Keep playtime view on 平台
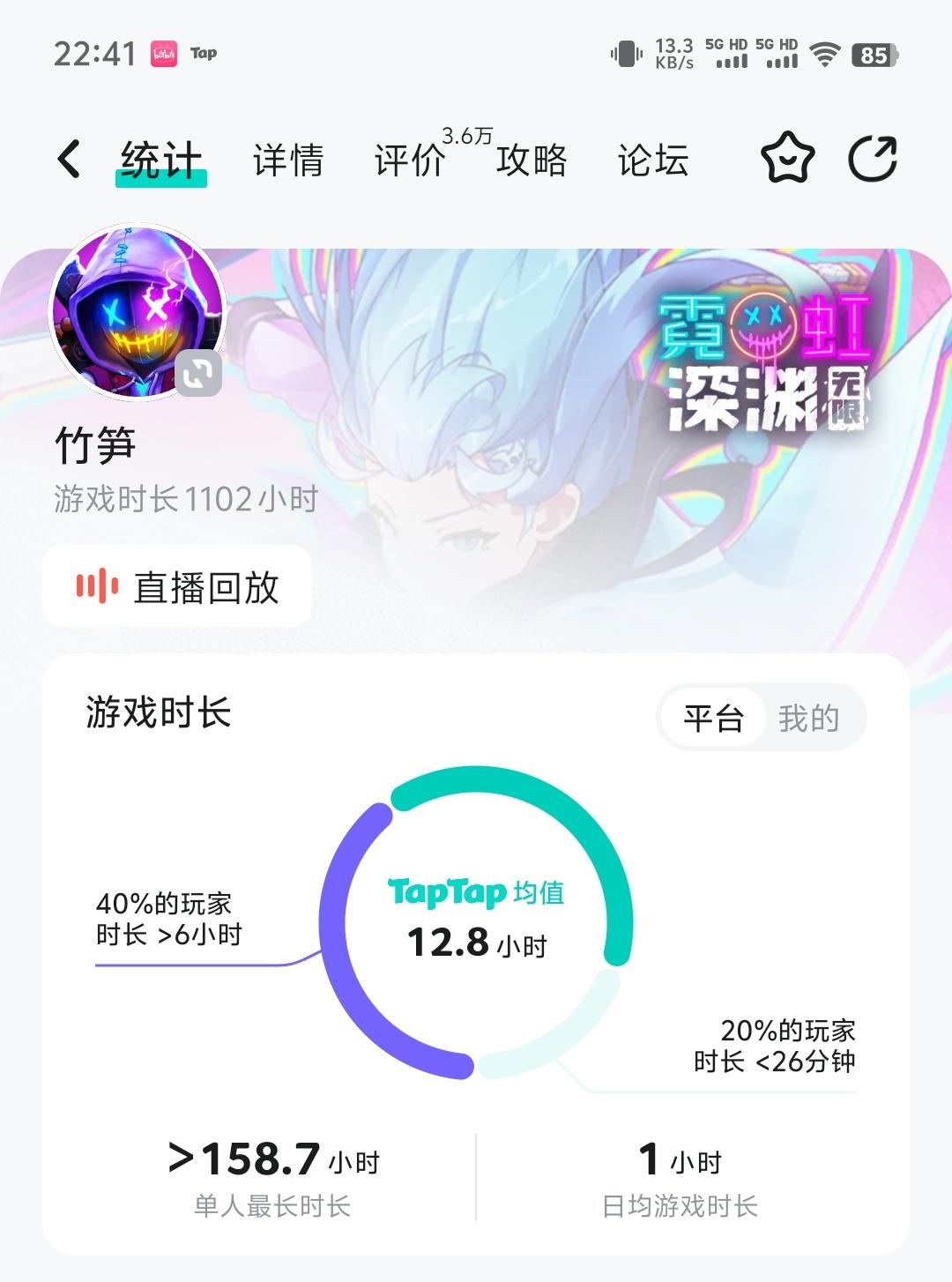Image resolution: width=952 pixels, height=1282 pixels. click(x=712, y=719)
